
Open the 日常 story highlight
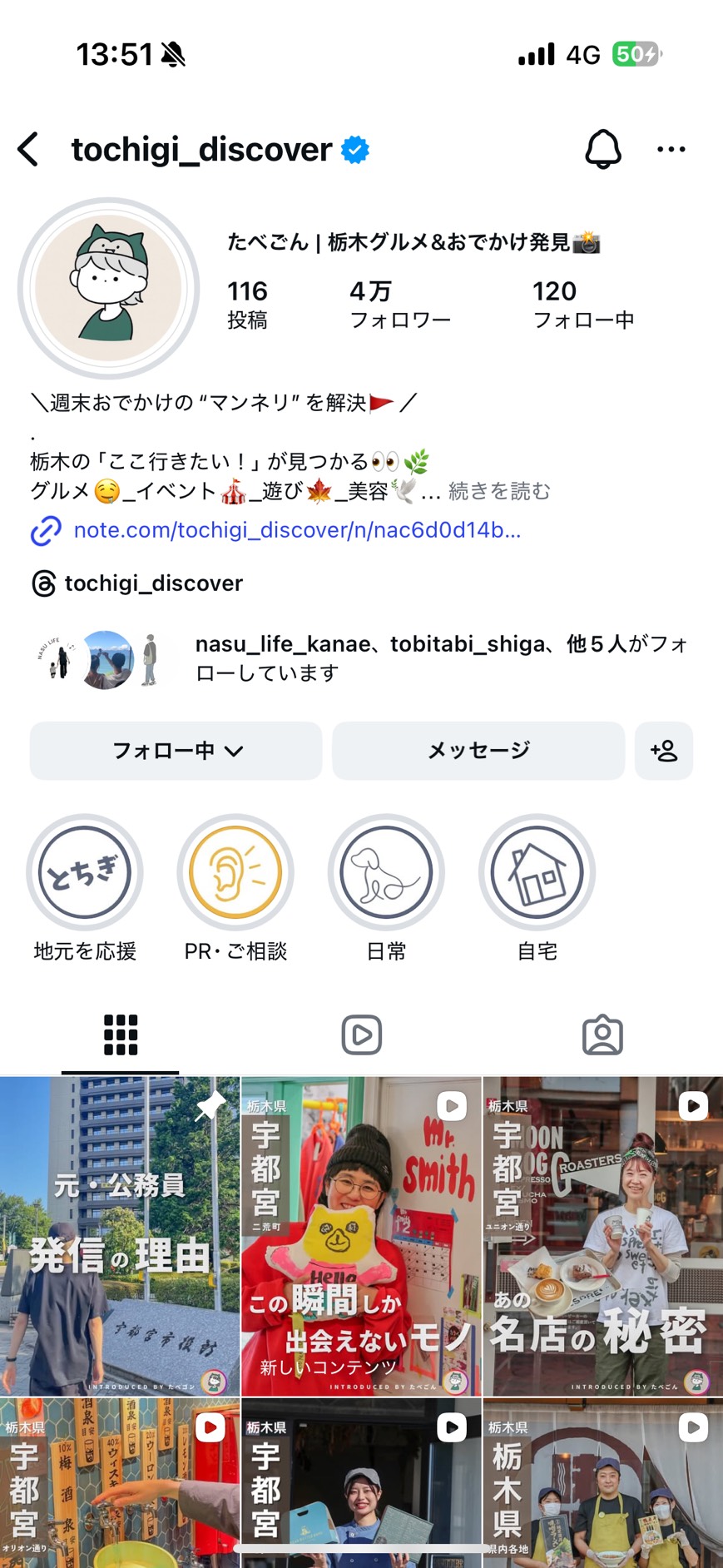[x=386, y=871]
